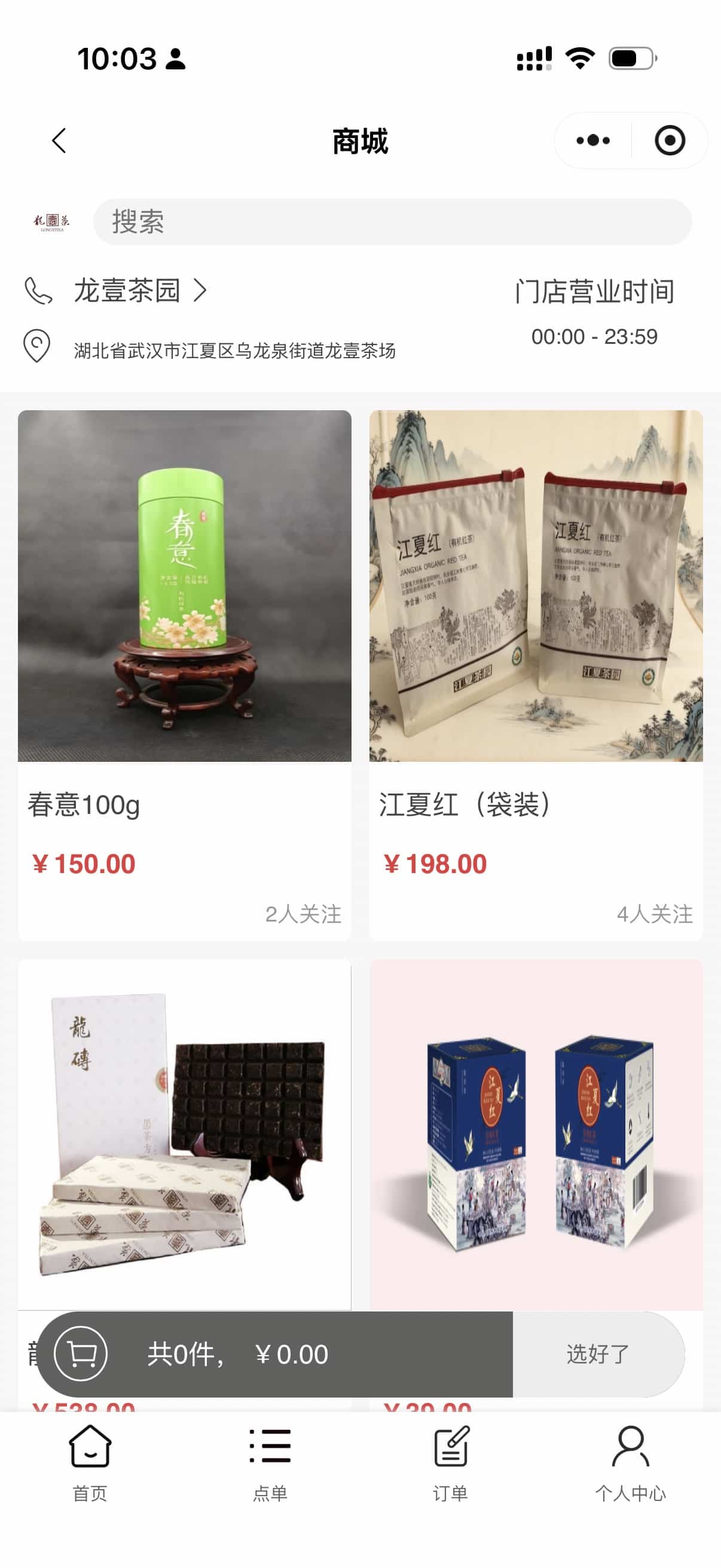The image size is (721, 1568).
Task: Open 龙壹茶园 store details
Action: click(x=140, y=291)
